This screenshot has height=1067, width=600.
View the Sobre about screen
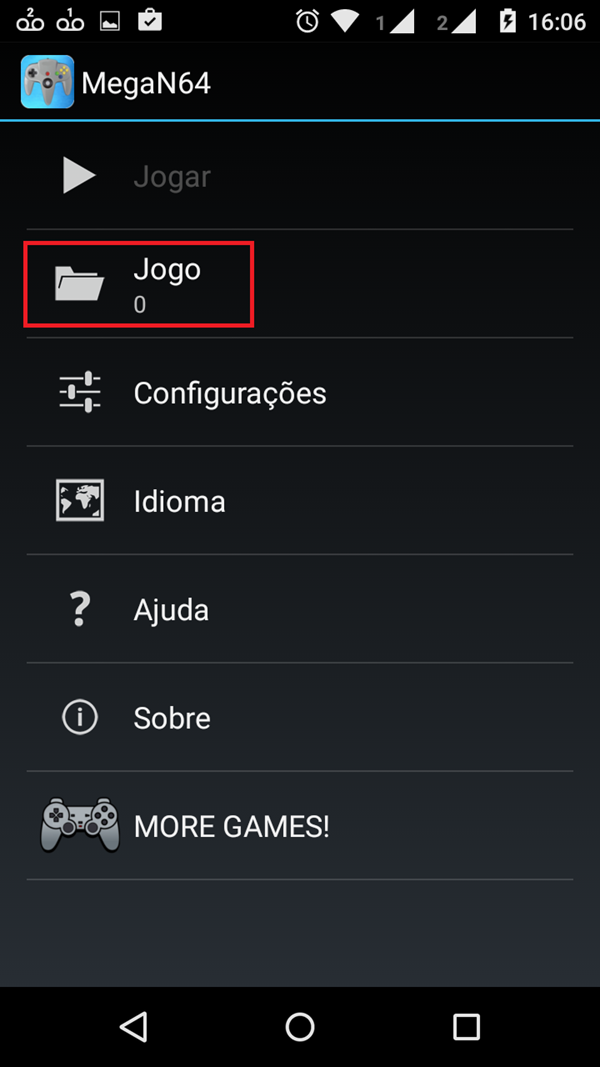coord(172,718)
